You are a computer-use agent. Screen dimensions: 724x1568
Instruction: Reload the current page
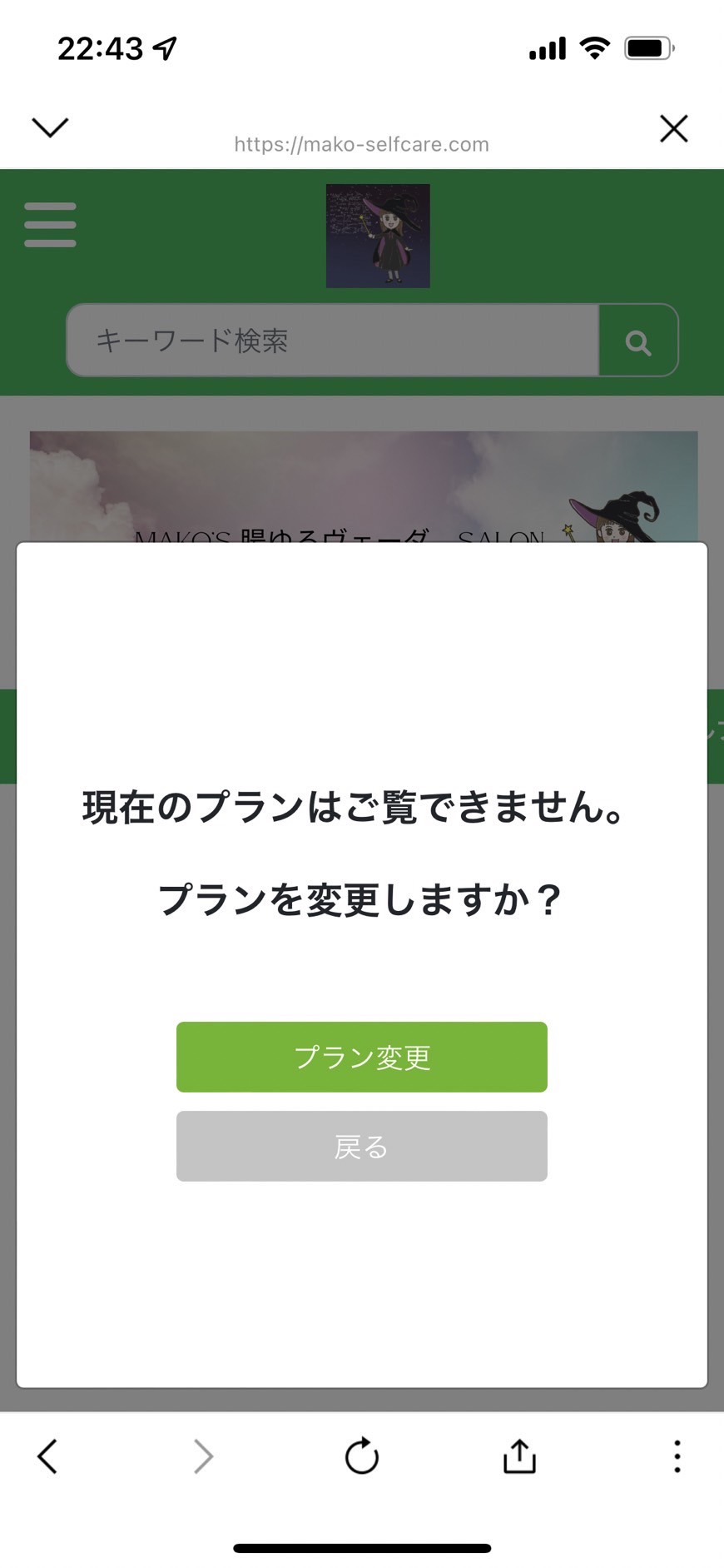(362, 1456)
